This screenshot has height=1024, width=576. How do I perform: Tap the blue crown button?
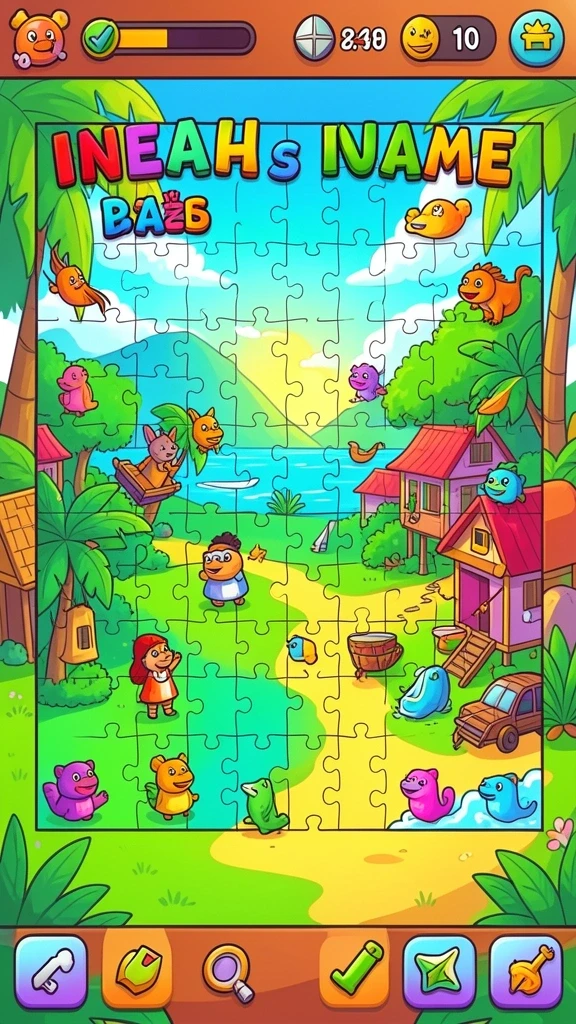(x=537, y=38)
